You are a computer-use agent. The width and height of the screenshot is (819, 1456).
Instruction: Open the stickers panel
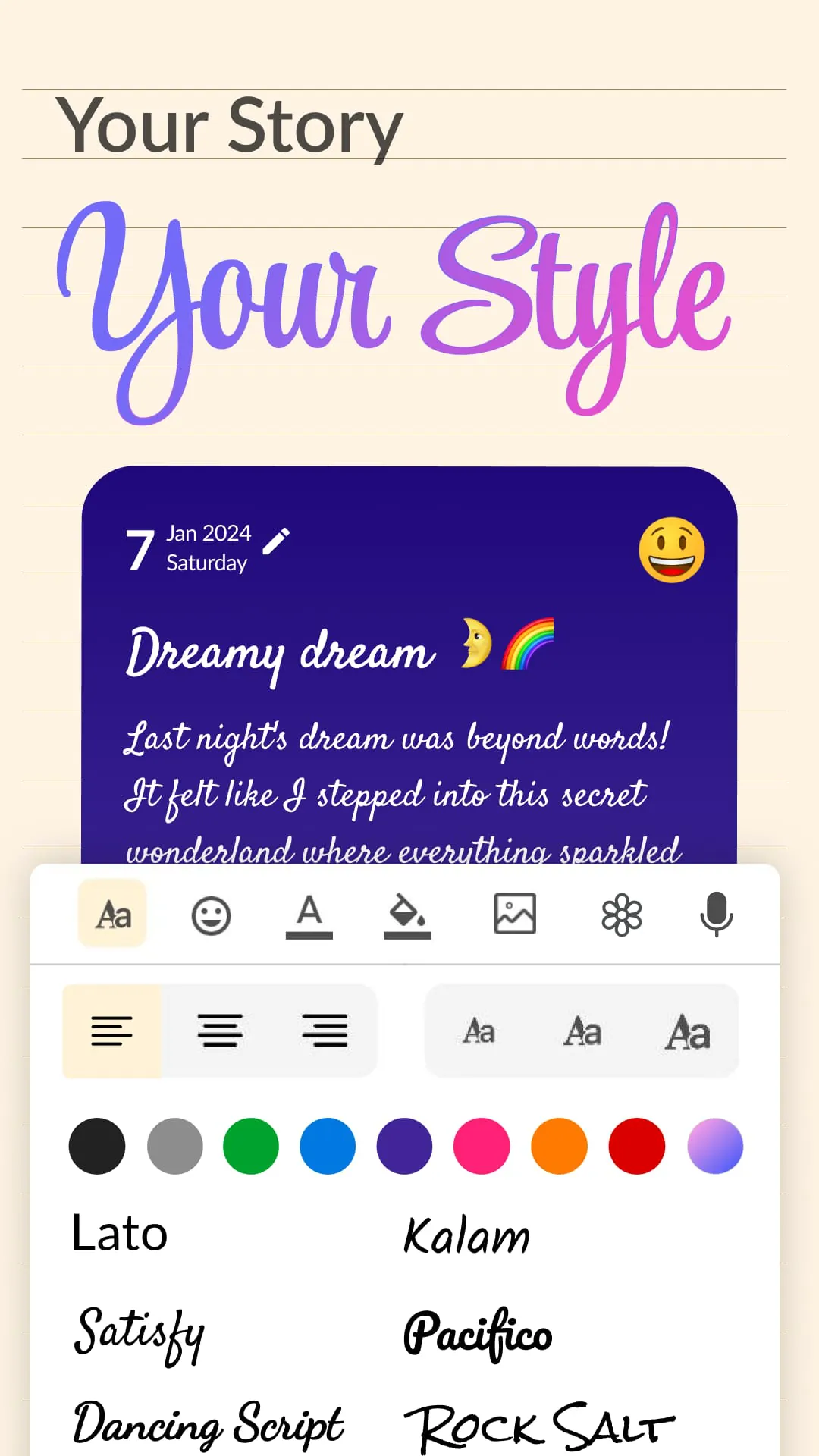(621, 914)
